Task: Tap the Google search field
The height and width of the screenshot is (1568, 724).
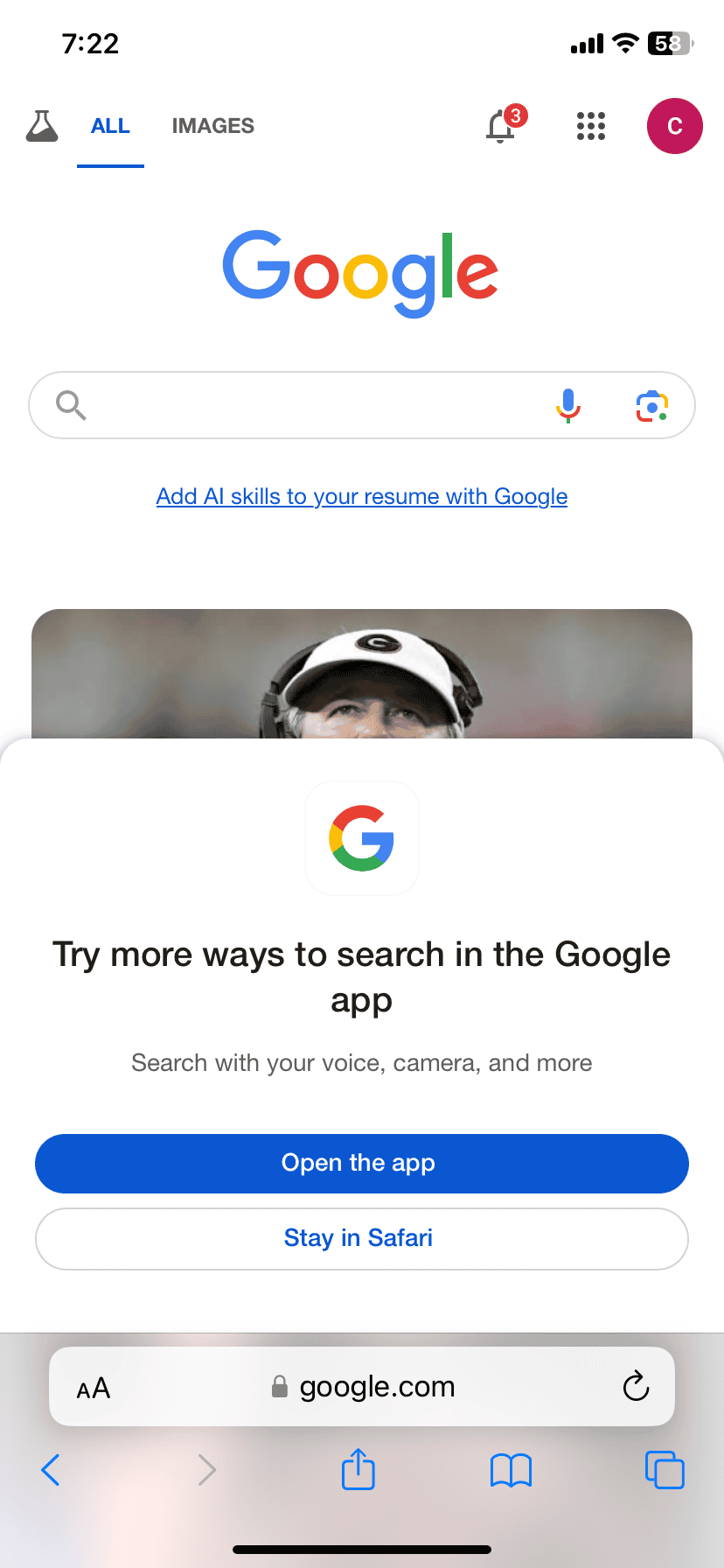Action: tap(306, 405)
